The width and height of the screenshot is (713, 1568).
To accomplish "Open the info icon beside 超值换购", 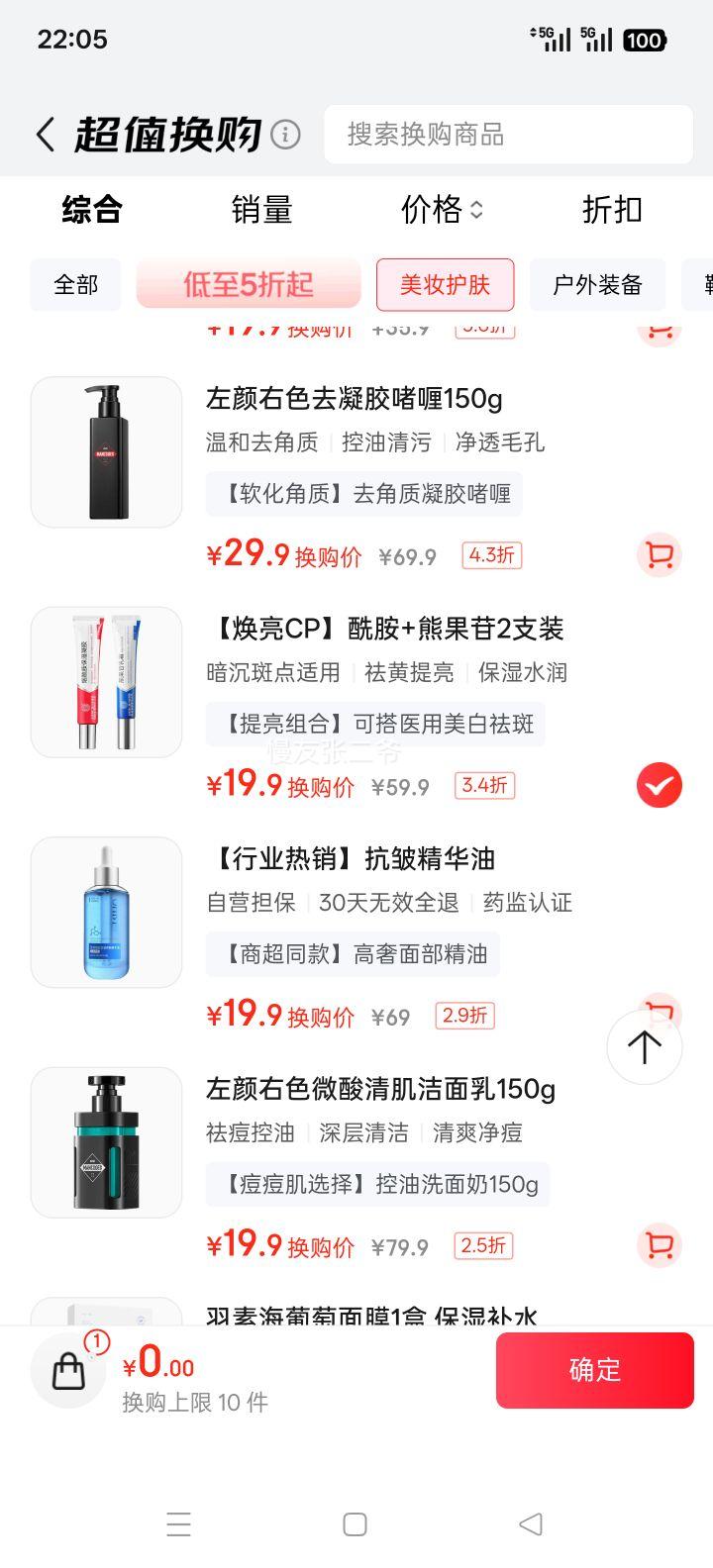I will (x=285, y=134).
